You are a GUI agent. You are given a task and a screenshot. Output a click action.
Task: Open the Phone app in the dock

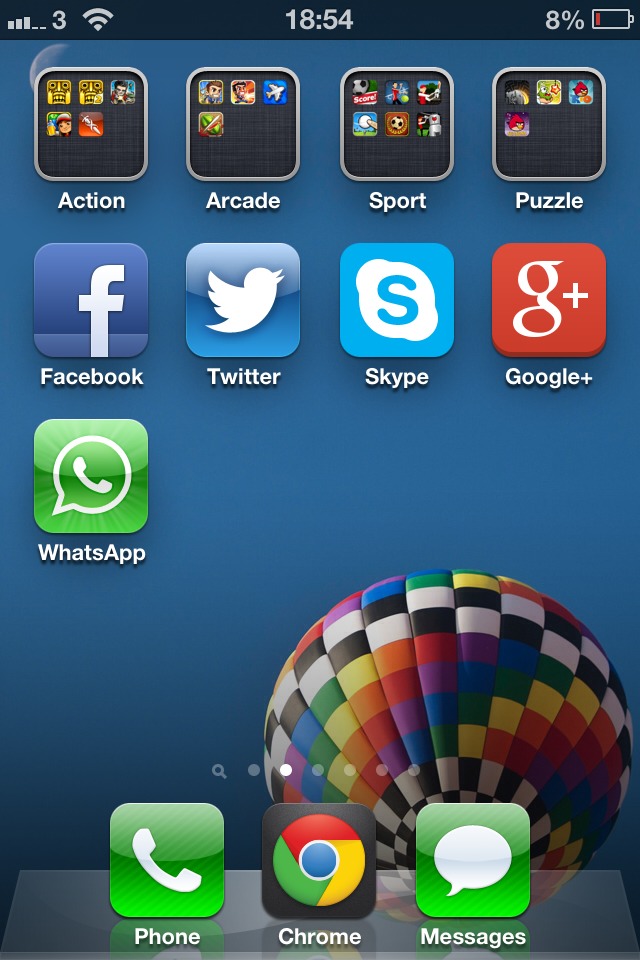pos(167,861)
